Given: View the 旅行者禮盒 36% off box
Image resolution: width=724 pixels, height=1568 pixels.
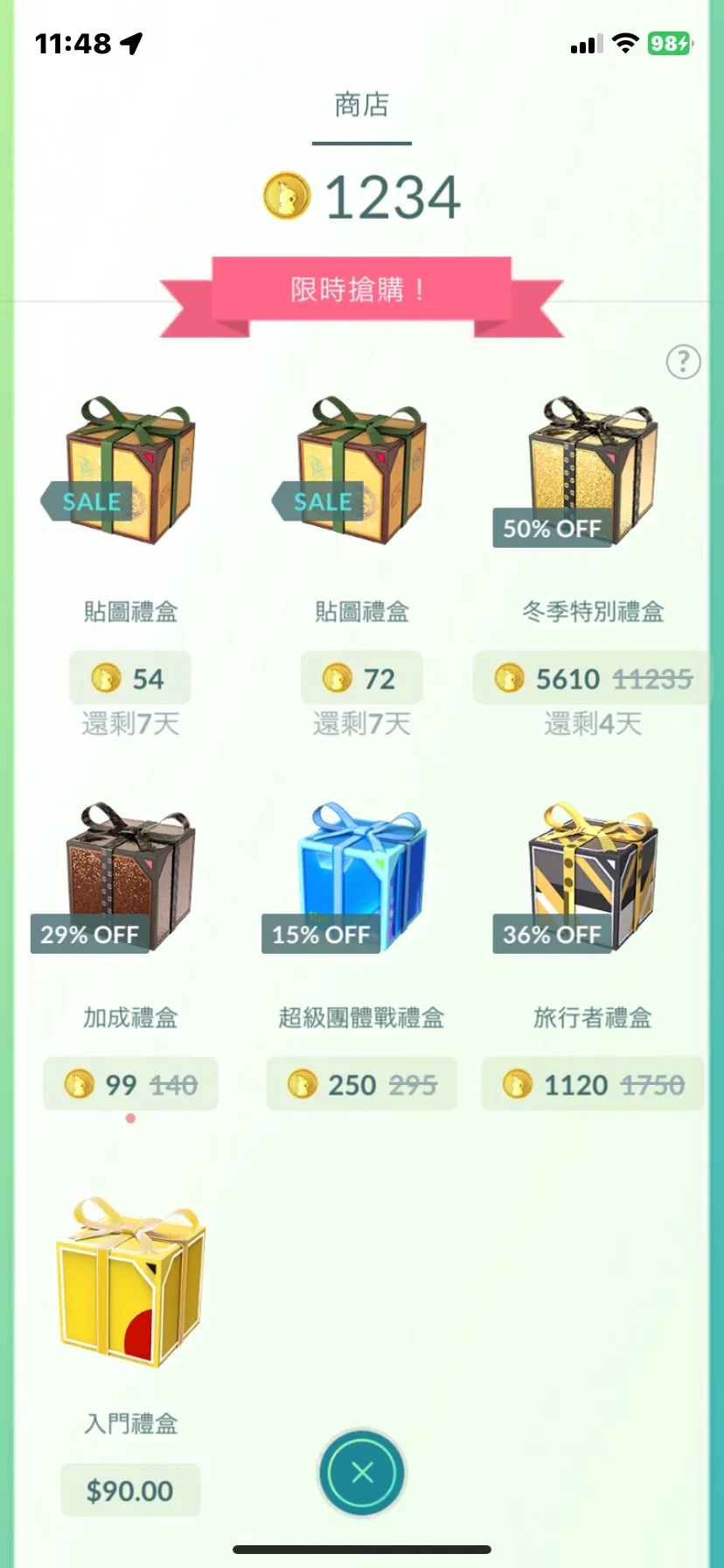Looking at the screenshot, I should (593, 877).
